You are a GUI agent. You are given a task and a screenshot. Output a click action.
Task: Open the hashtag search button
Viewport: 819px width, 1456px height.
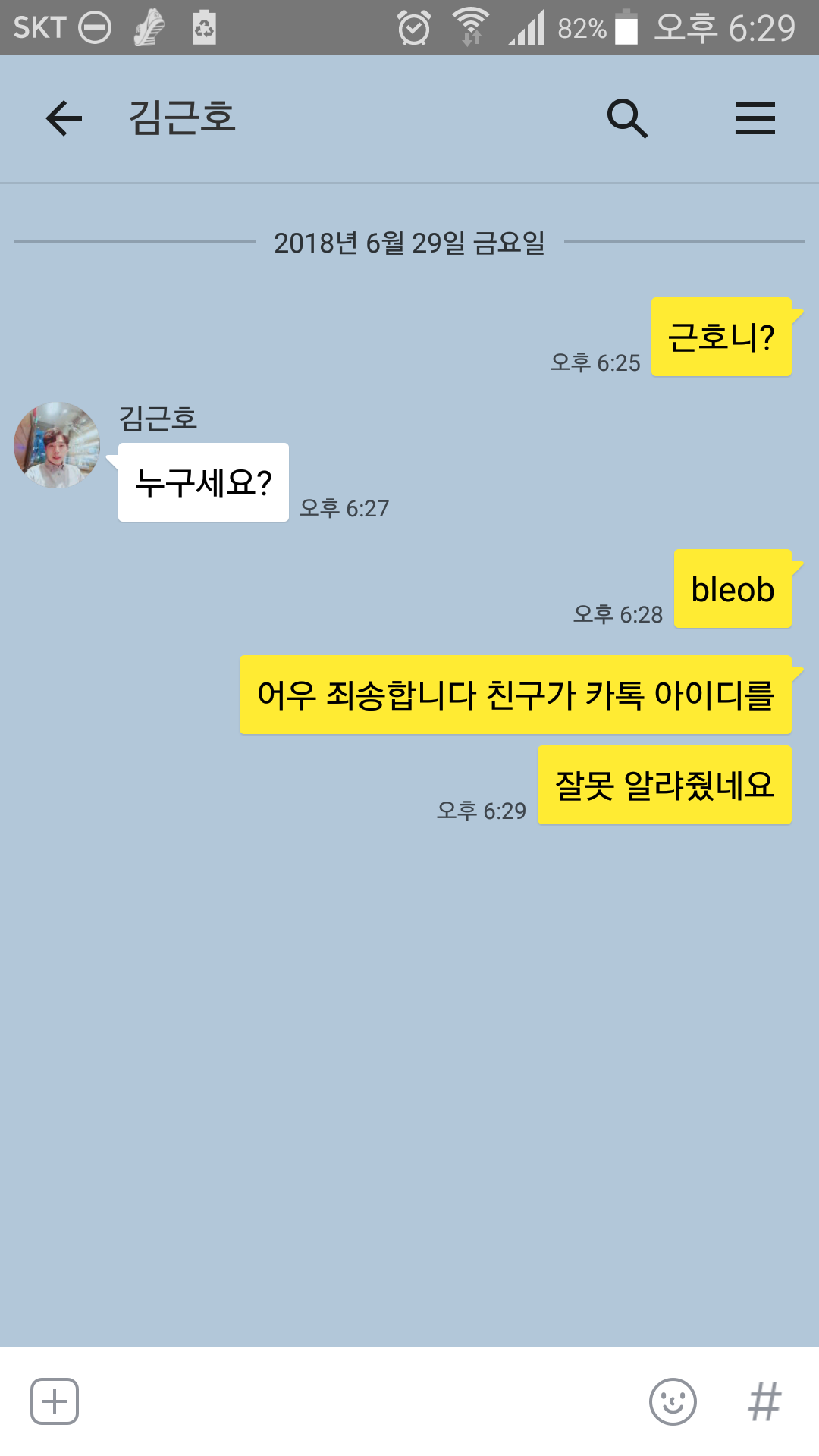pyautogui.click(x=764, y=1401)
